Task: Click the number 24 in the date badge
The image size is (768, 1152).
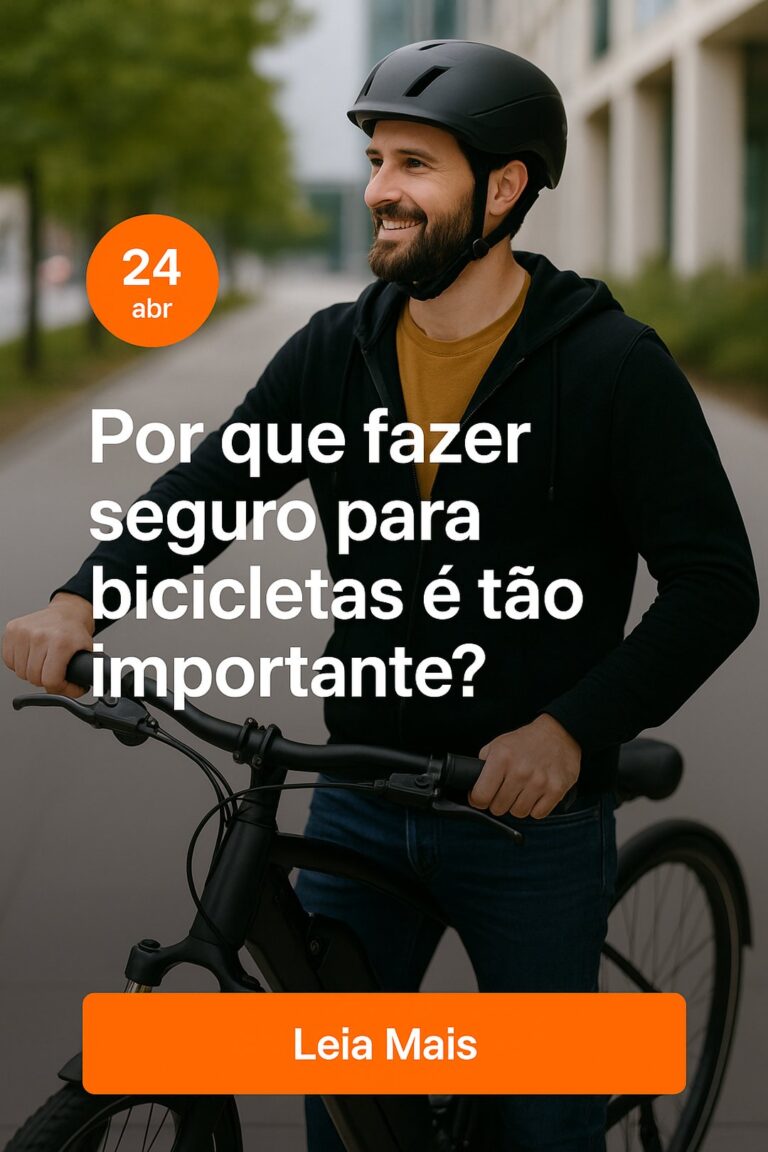Action: click(x=152, y=265)
